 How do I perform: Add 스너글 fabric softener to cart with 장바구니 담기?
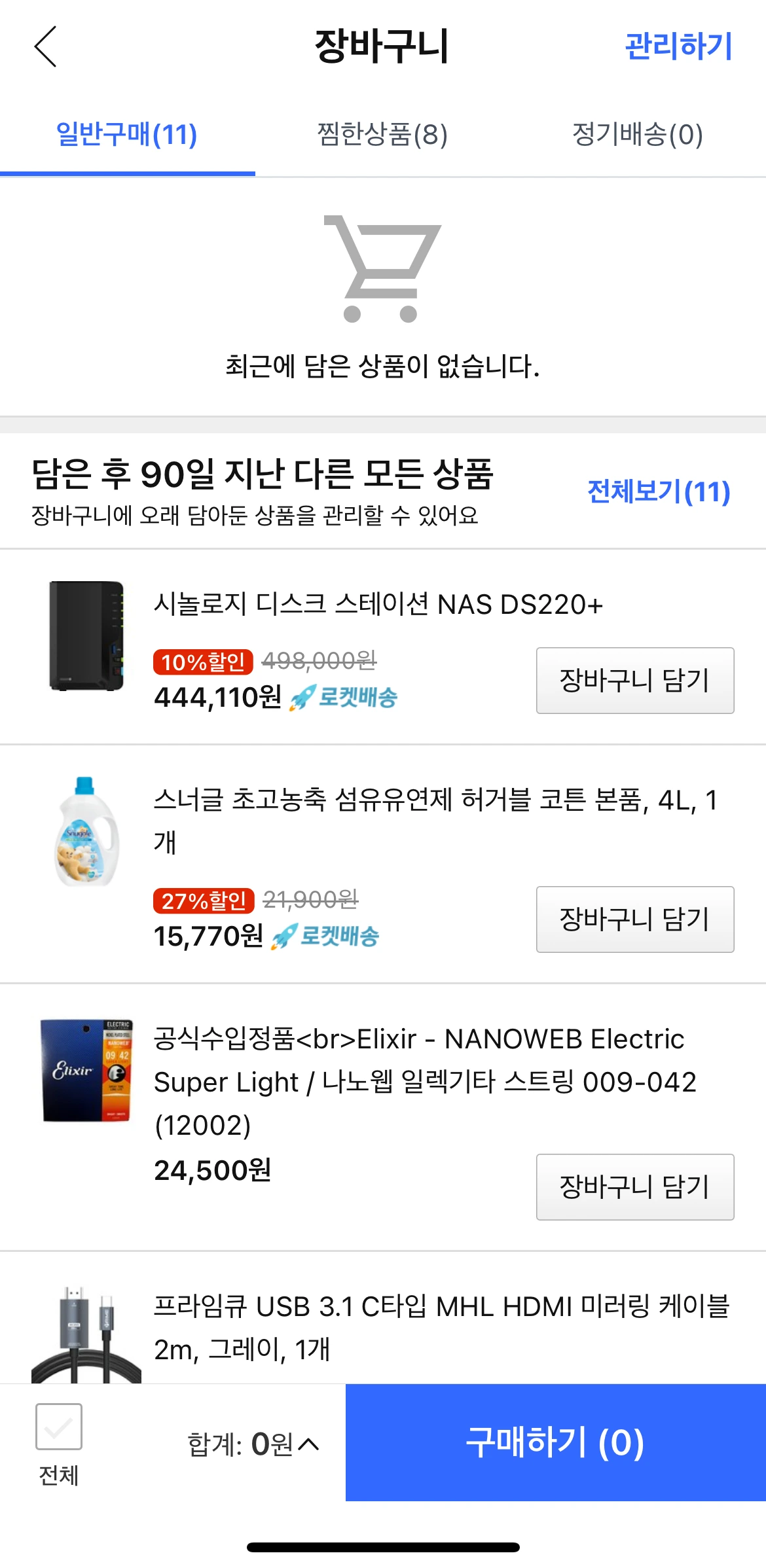tap(635, 919)
